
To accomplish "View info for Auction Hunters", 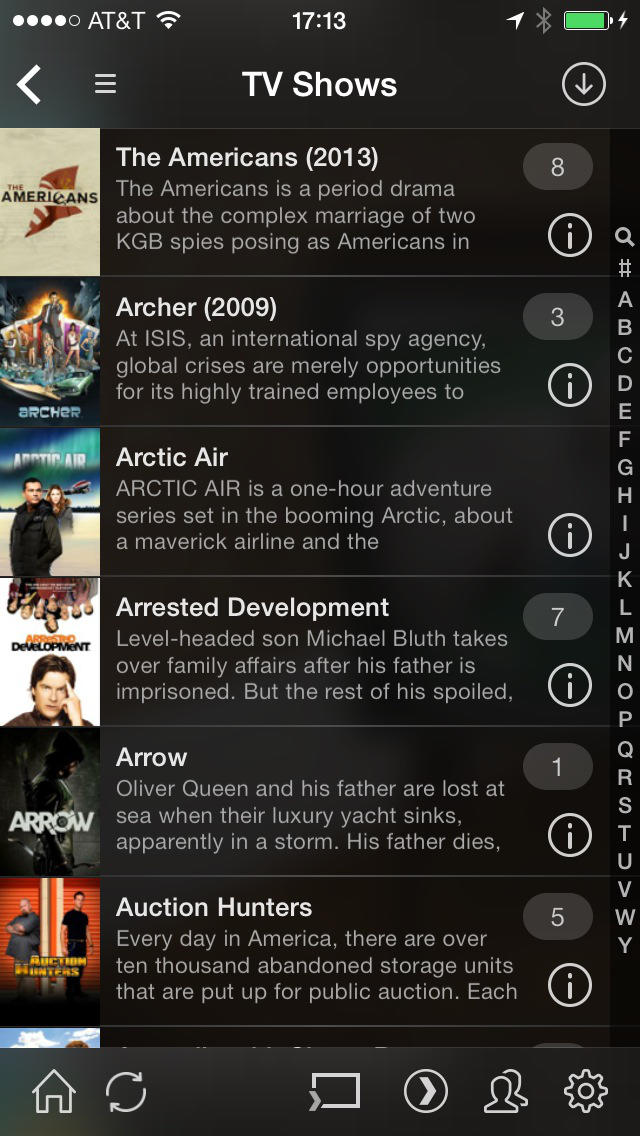I will coord(570,986).
